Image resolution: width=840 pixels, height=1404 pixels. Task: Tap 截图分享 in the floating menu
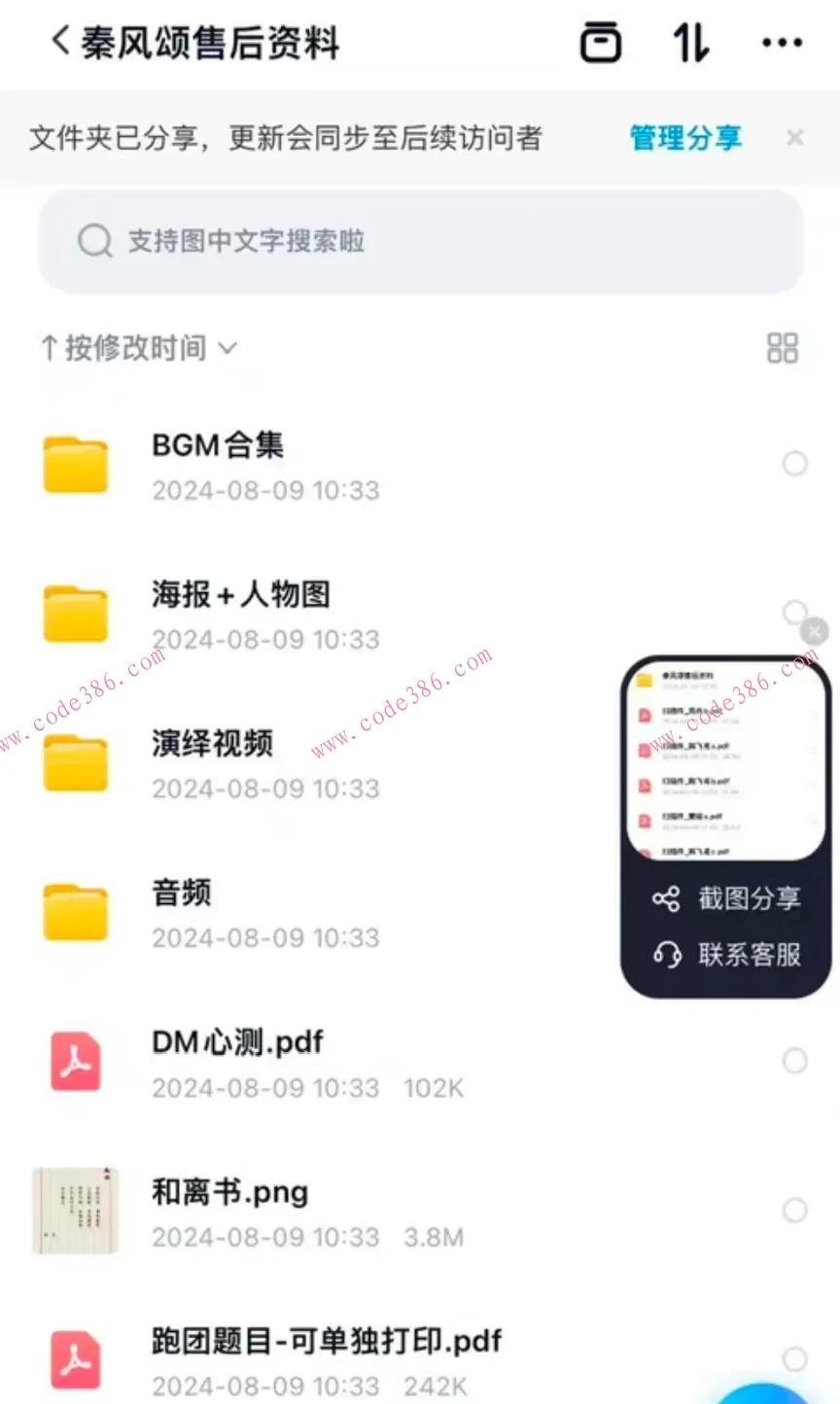749,897
